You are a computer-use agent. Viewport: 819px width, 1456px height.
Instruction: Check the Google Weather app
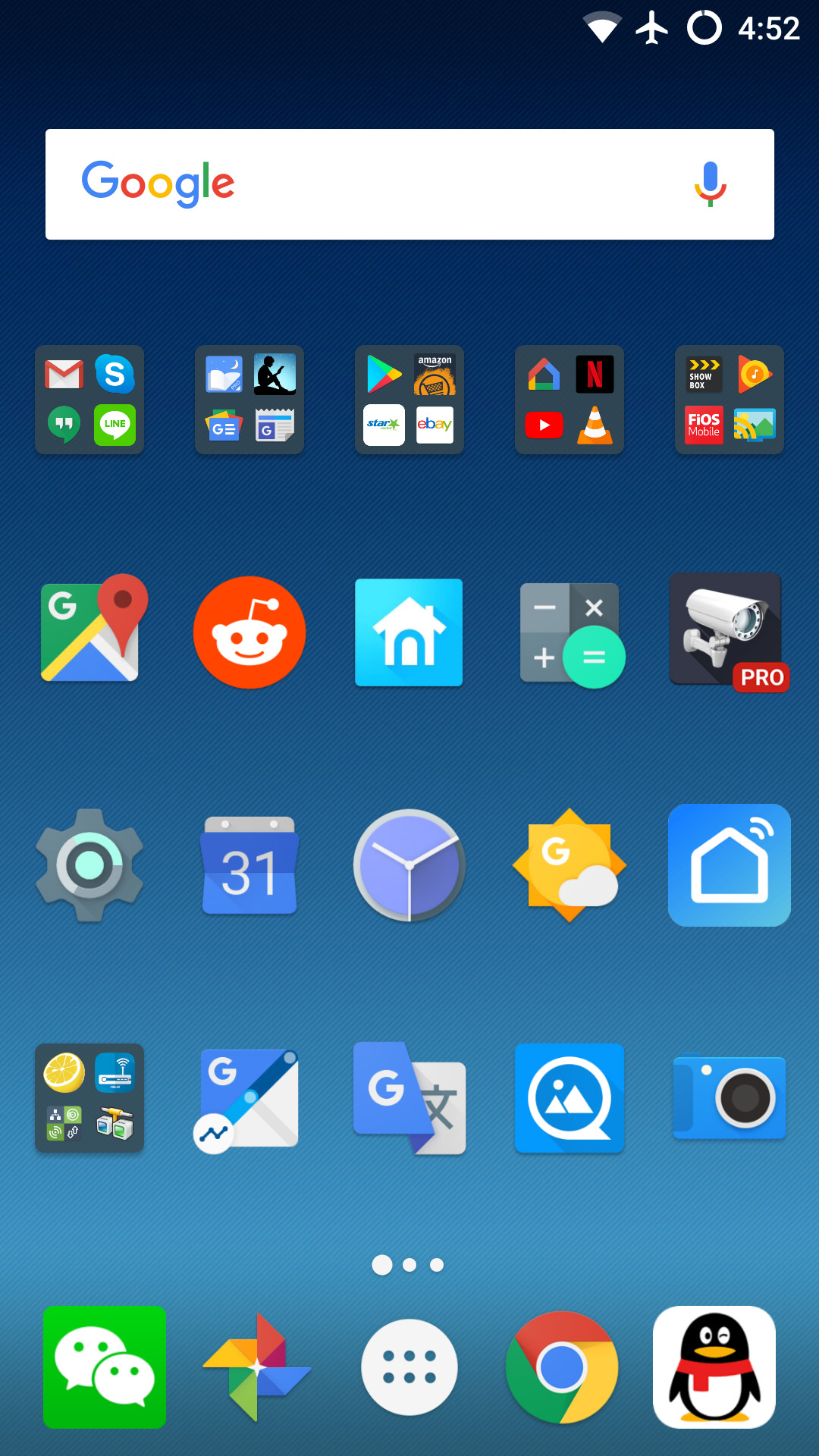570,865
